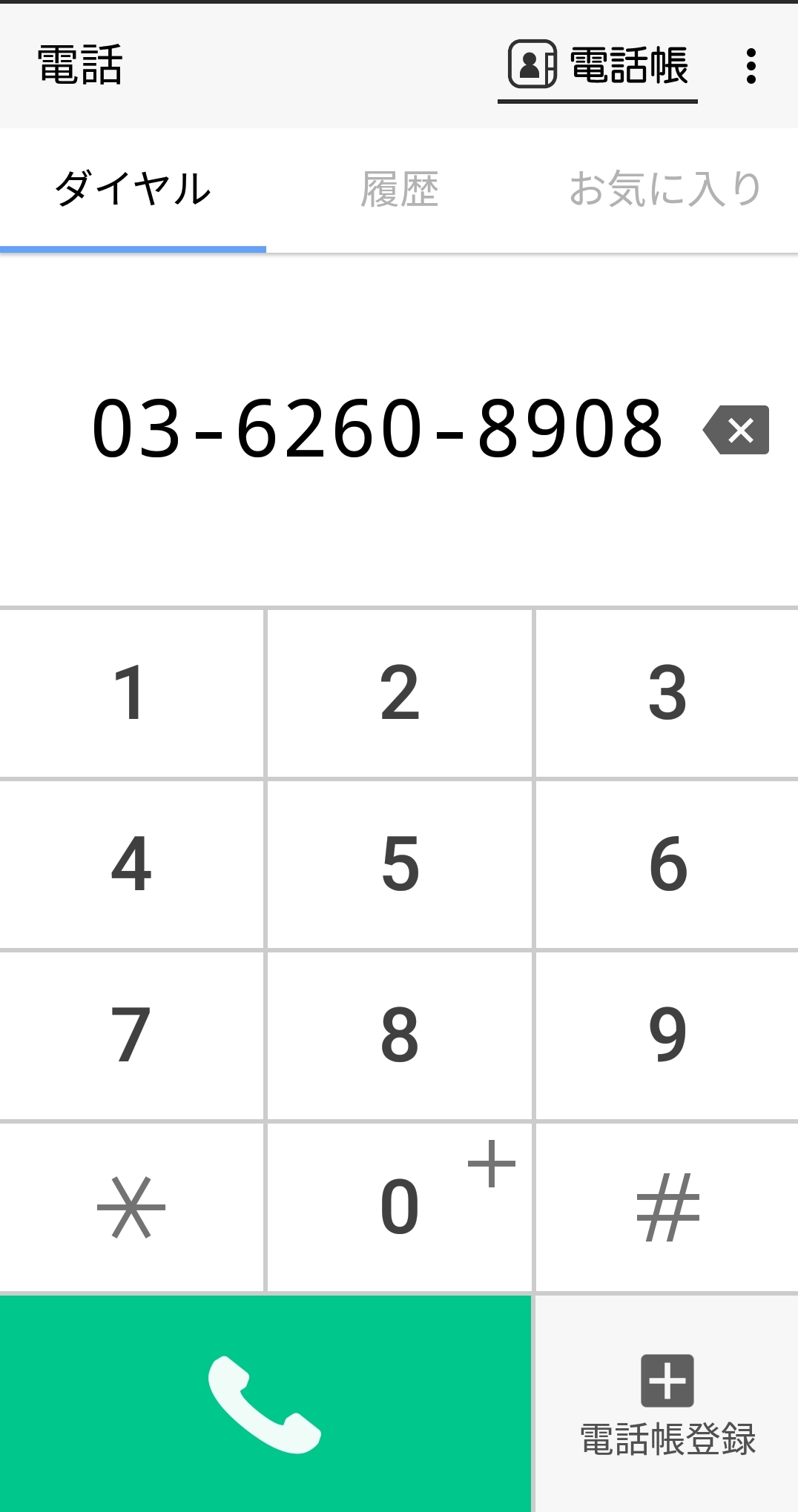Enter digit 8 on keypad
The width and height of the screenshot is (798, 1512).
coord(399,1035)
